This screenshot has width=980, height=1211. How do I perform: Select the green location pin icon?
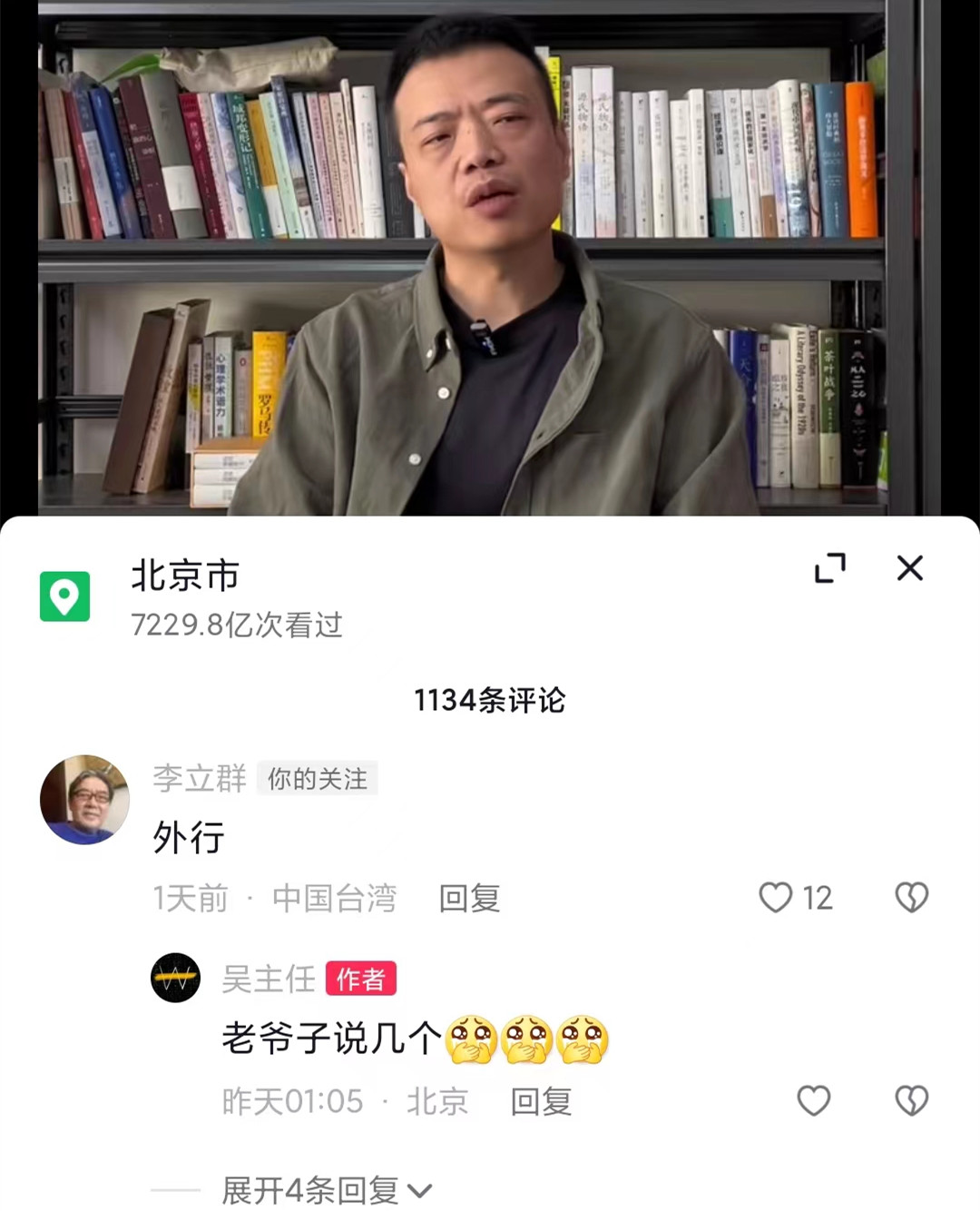(x=64, y=598)
